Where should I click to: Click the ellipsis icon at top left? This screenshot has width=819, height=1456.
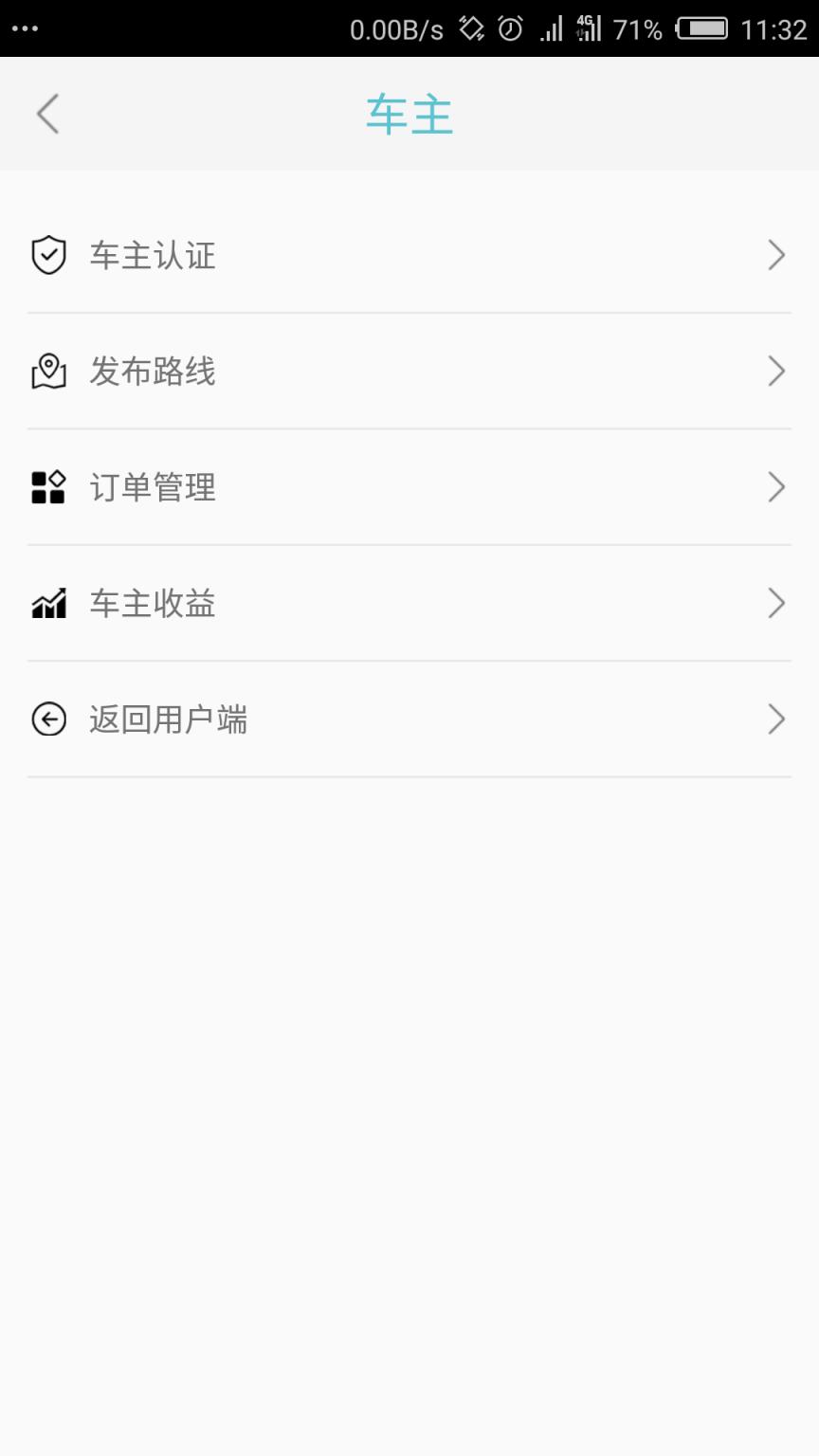click(x=23, y=28)
